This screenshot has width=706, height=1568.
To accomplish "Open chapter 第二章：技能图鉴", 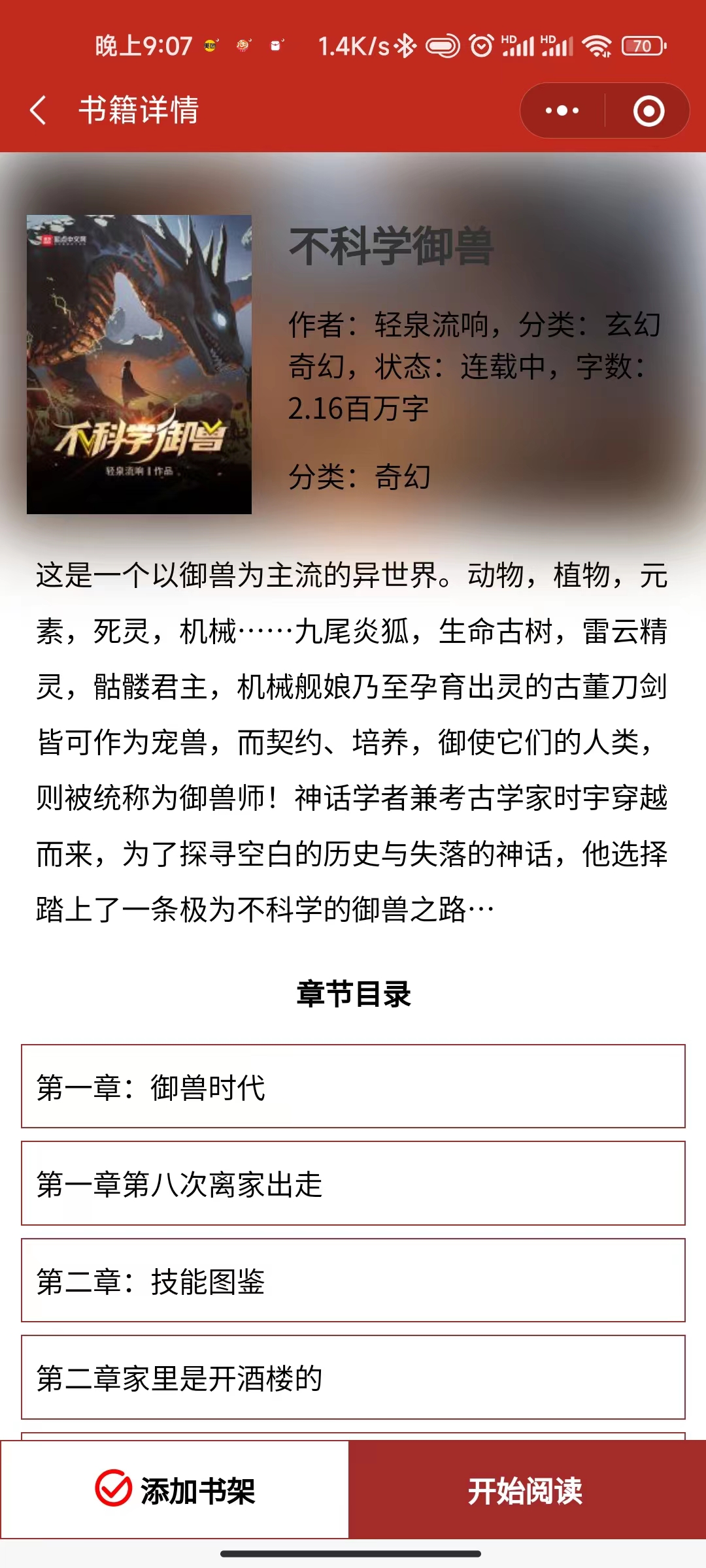I will click(x=353, y=1281).
